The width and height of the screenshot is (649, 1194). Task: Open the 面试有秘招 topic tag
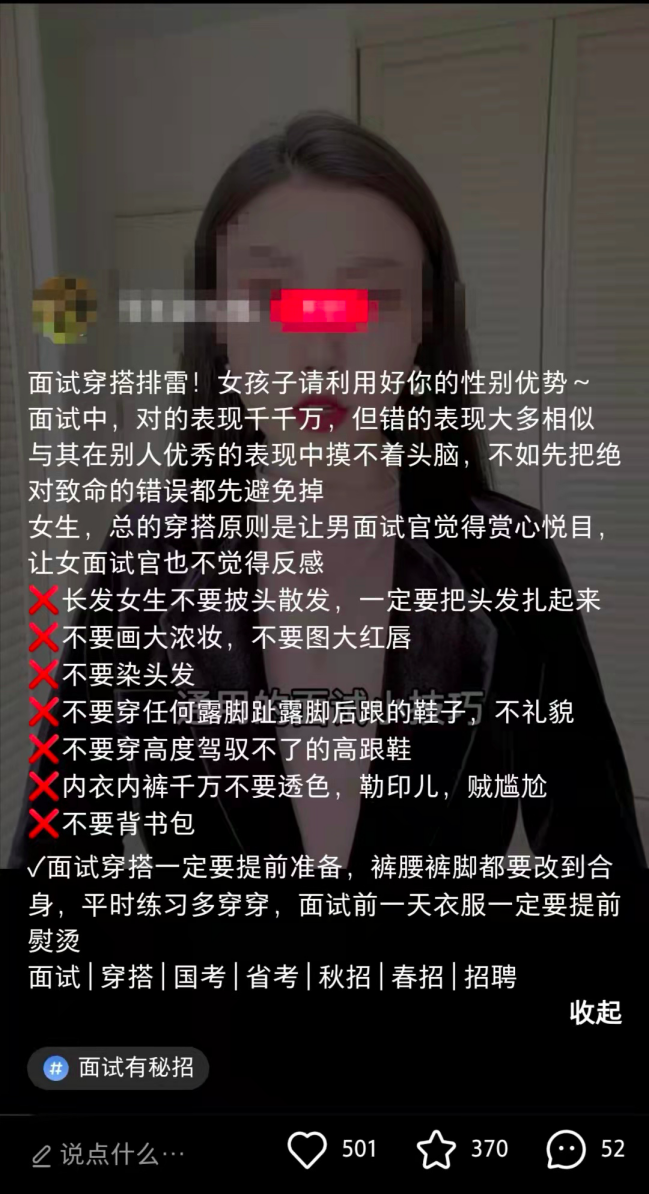click(118, 1068)
